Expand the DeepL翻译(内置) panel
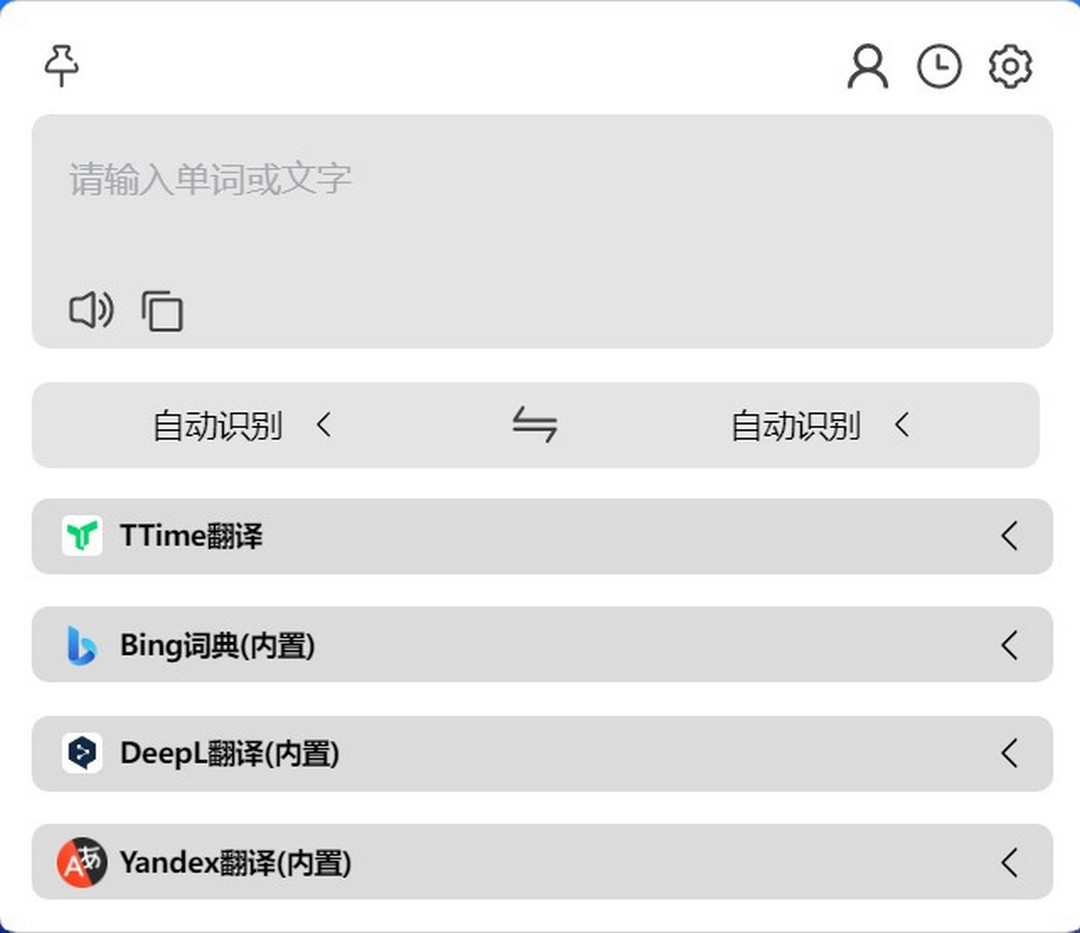 click(1010, 753)
